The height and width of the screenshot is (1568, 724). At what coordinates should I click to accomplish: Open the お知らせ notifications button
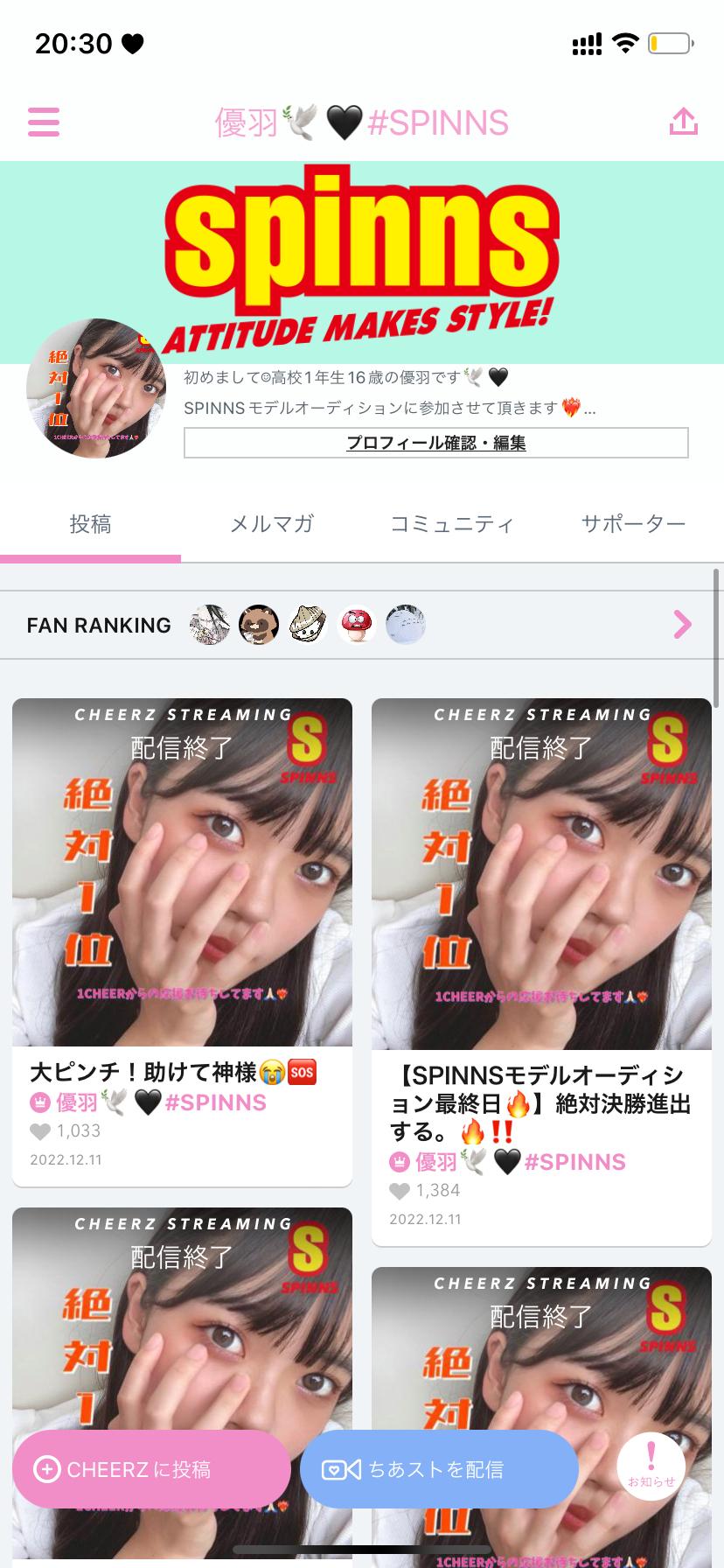[651, 1466]
